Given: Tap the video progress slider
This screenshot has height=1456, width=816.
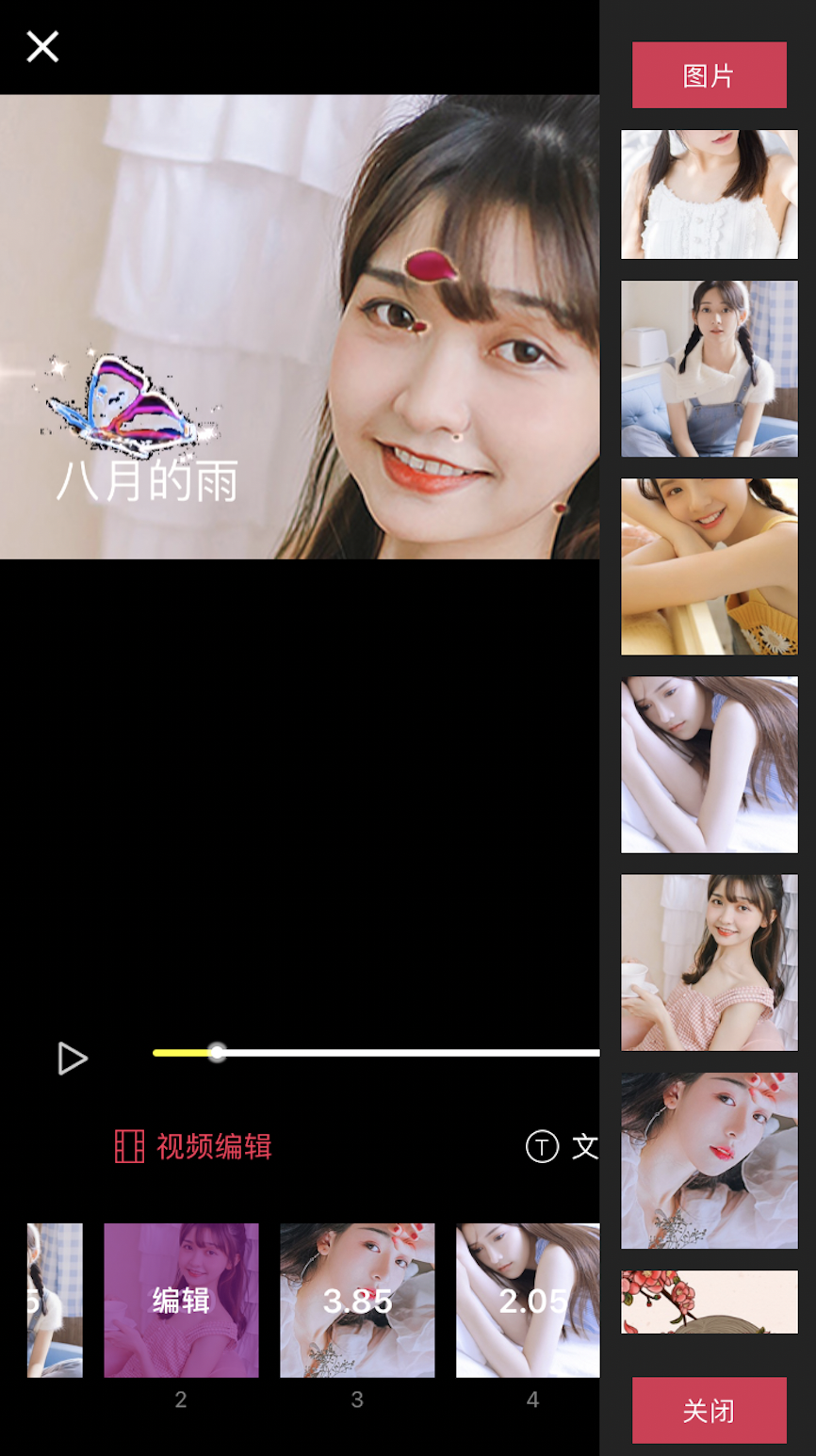Looking at the screenshot, I should click(377, 1053).
